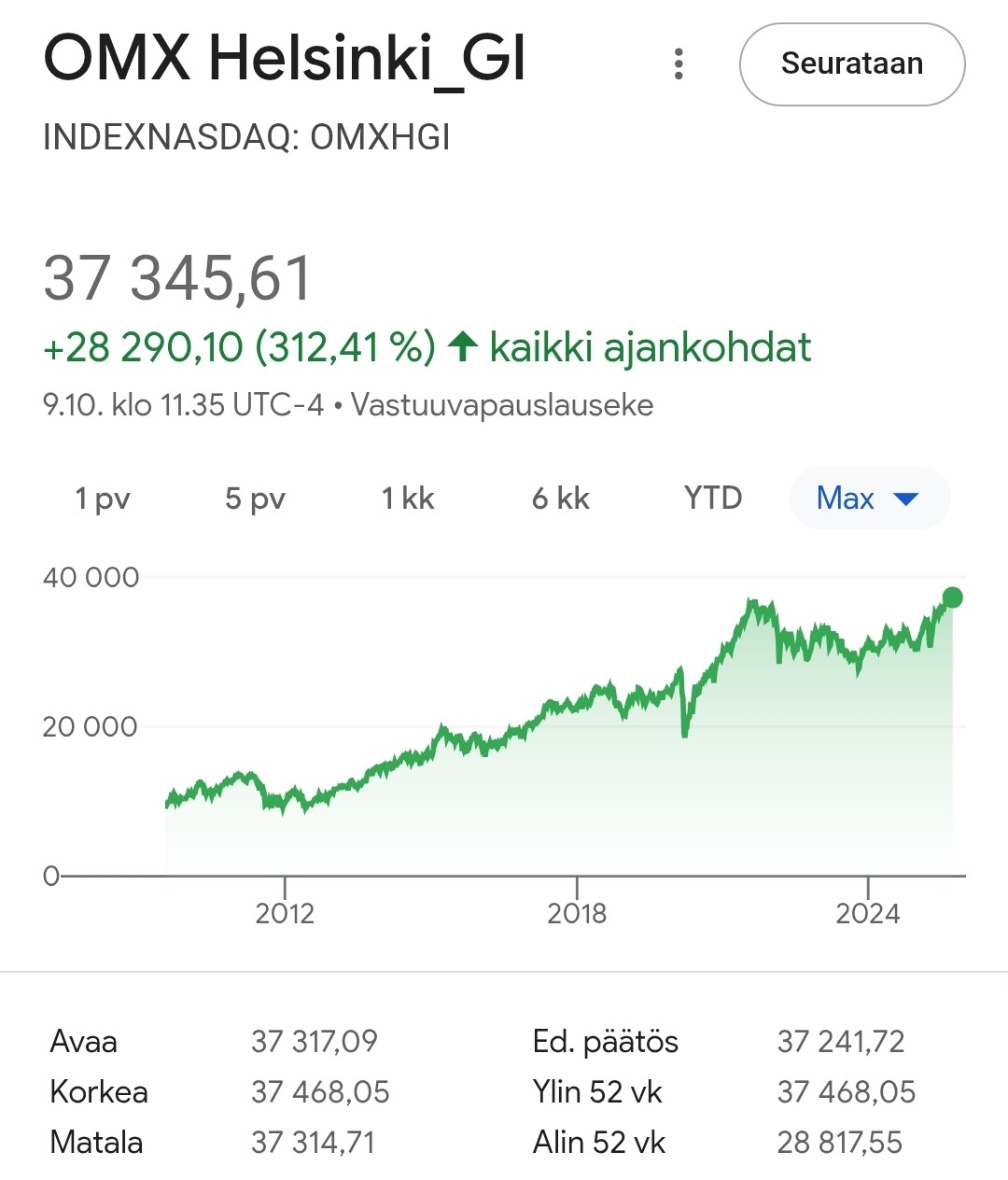
Task: Choose the 6 kk chart range
Action: point(561,499)
